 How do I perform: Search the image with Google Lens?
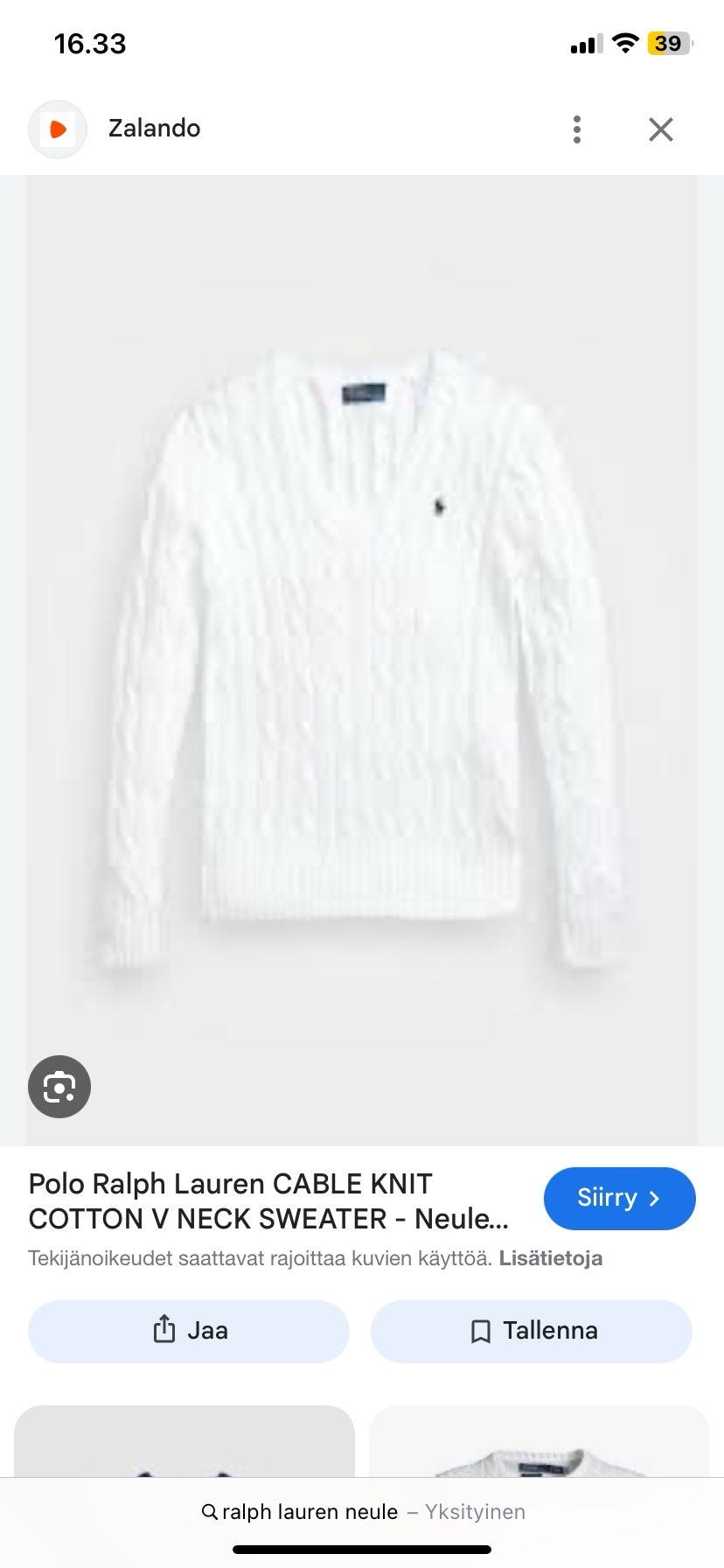coord(59,1087)
